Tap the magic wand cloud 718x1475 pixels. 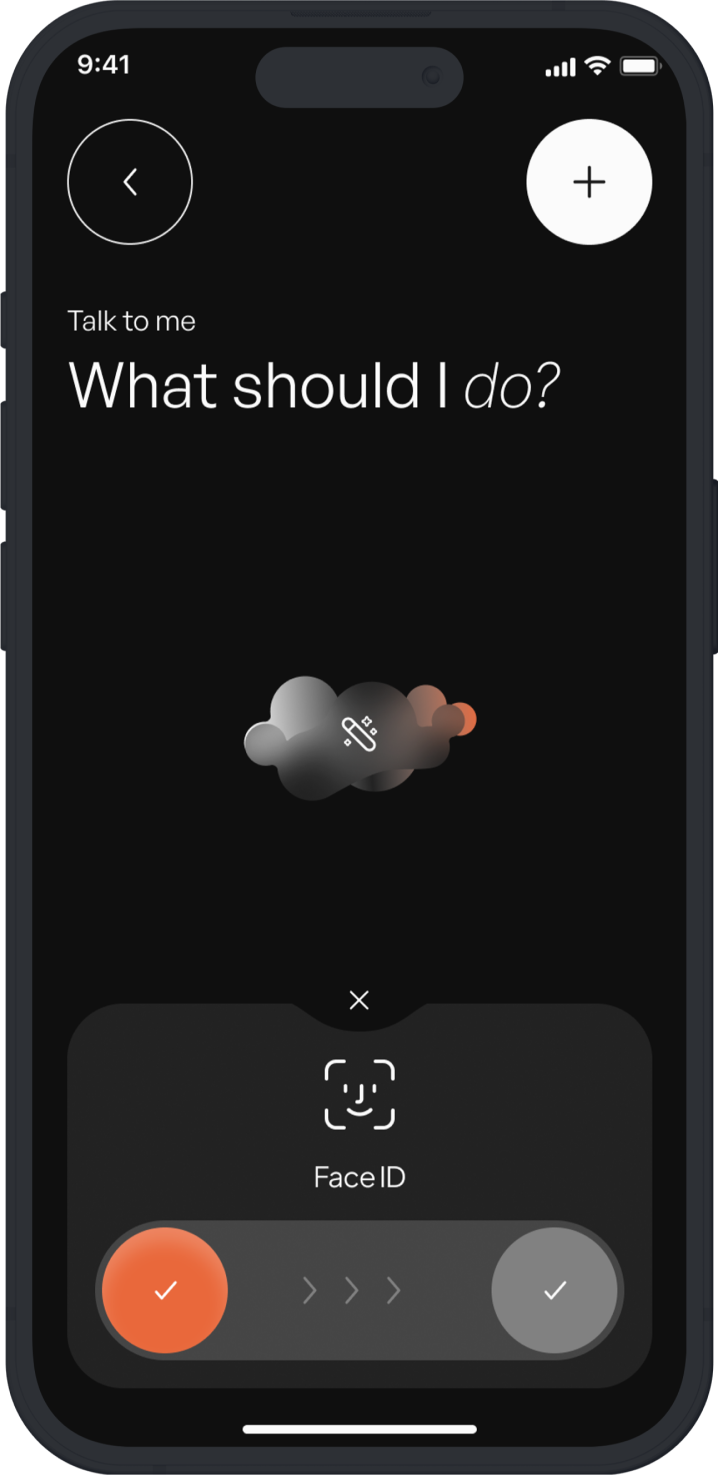(x=359, y=737)
